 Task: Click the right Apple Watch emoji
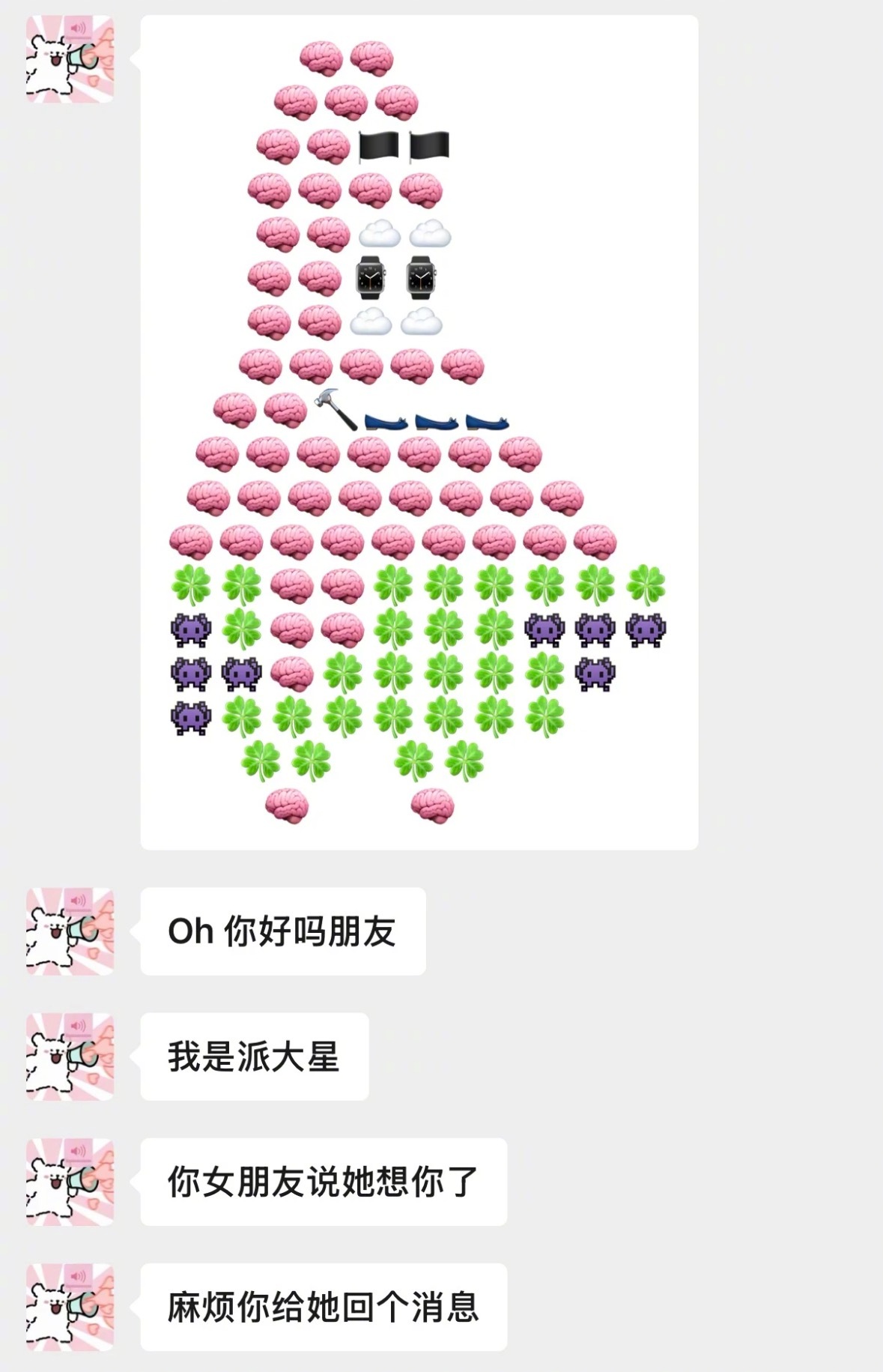[x=419, y=278]
